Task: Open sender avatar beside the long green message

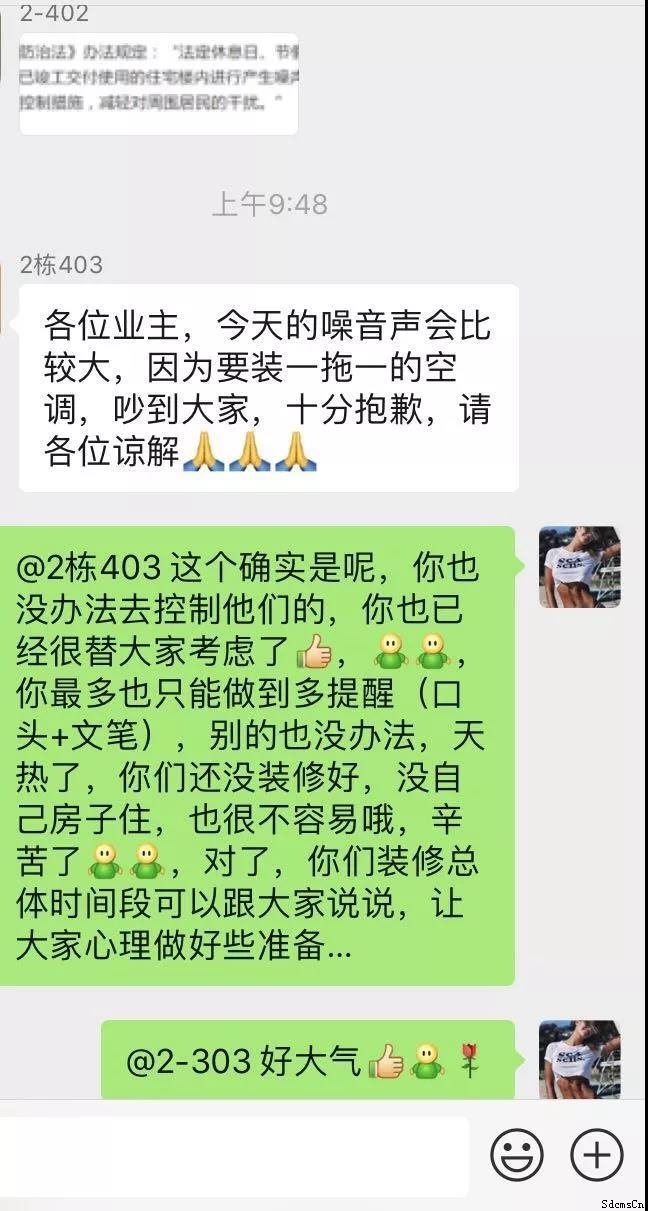Action: click(x=579, y=567)
